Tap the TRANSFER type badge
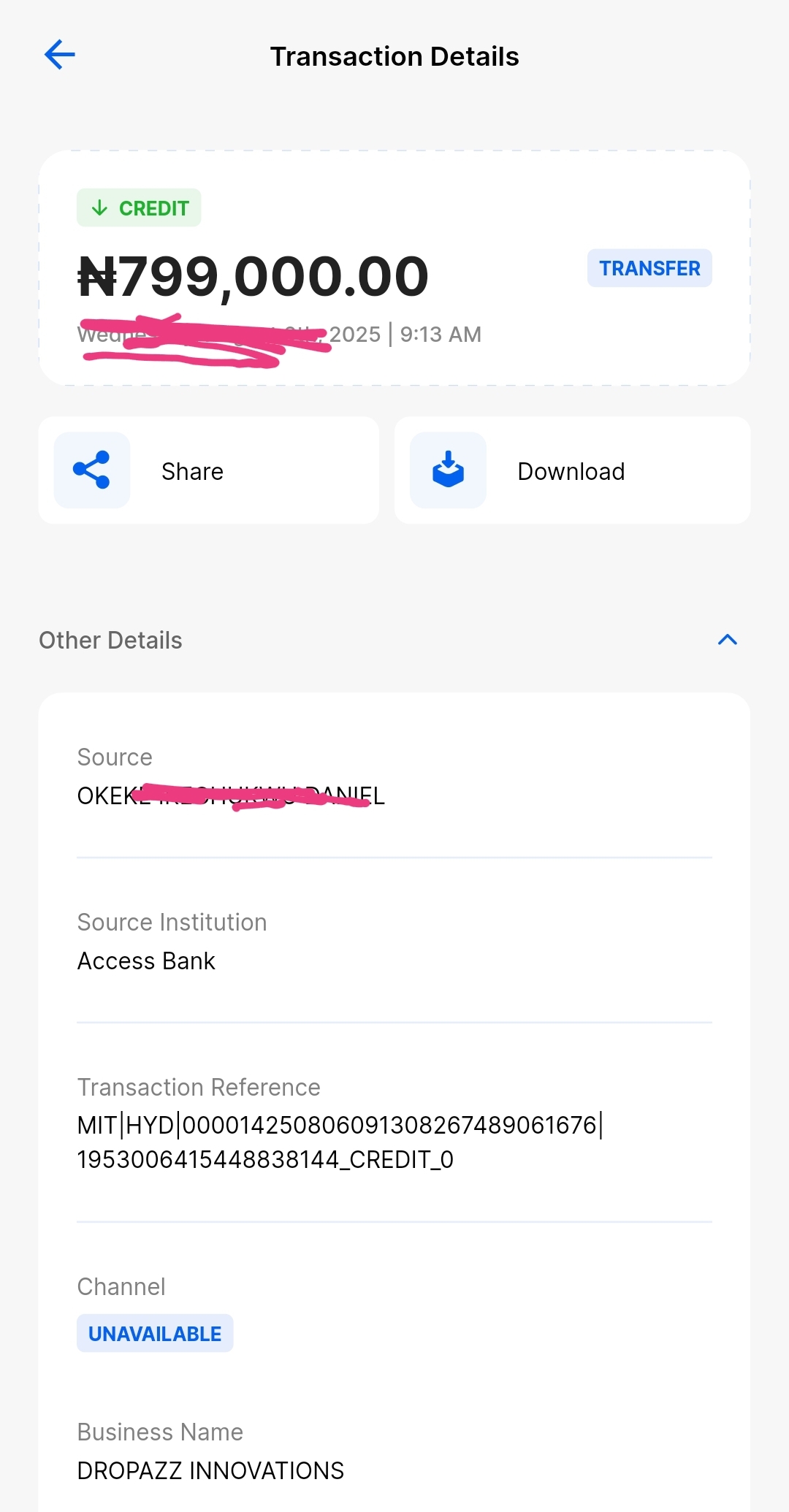 pyautogui.click(x=649, y=268)
